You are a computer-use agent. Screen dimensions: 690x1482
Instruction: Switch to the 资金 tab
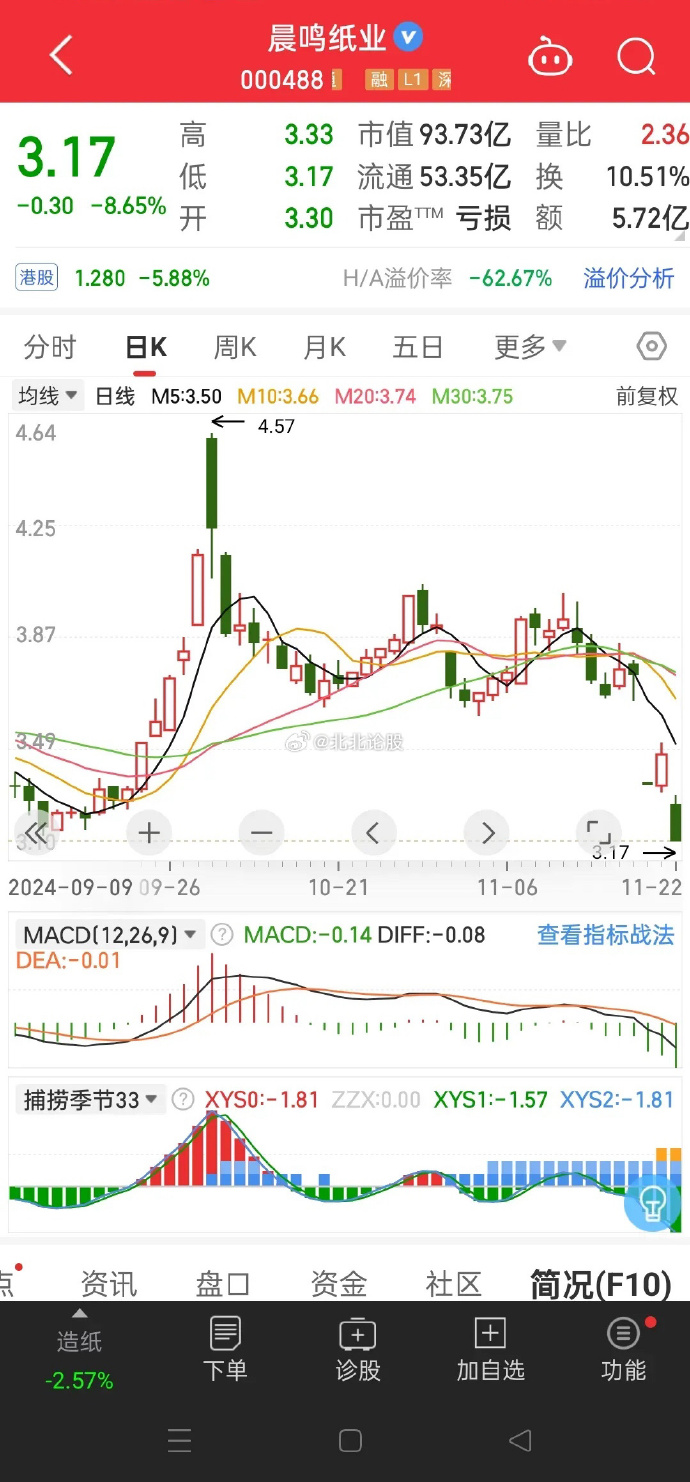[339, 1284]
